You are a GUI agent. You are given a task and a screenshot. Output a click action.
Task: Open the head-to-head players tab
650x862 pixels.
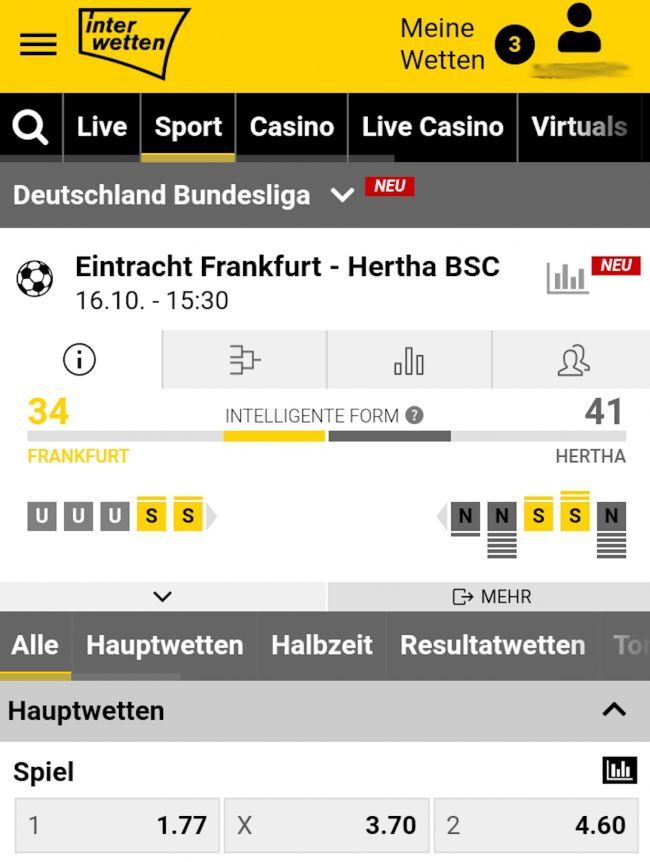pos(573,360)
